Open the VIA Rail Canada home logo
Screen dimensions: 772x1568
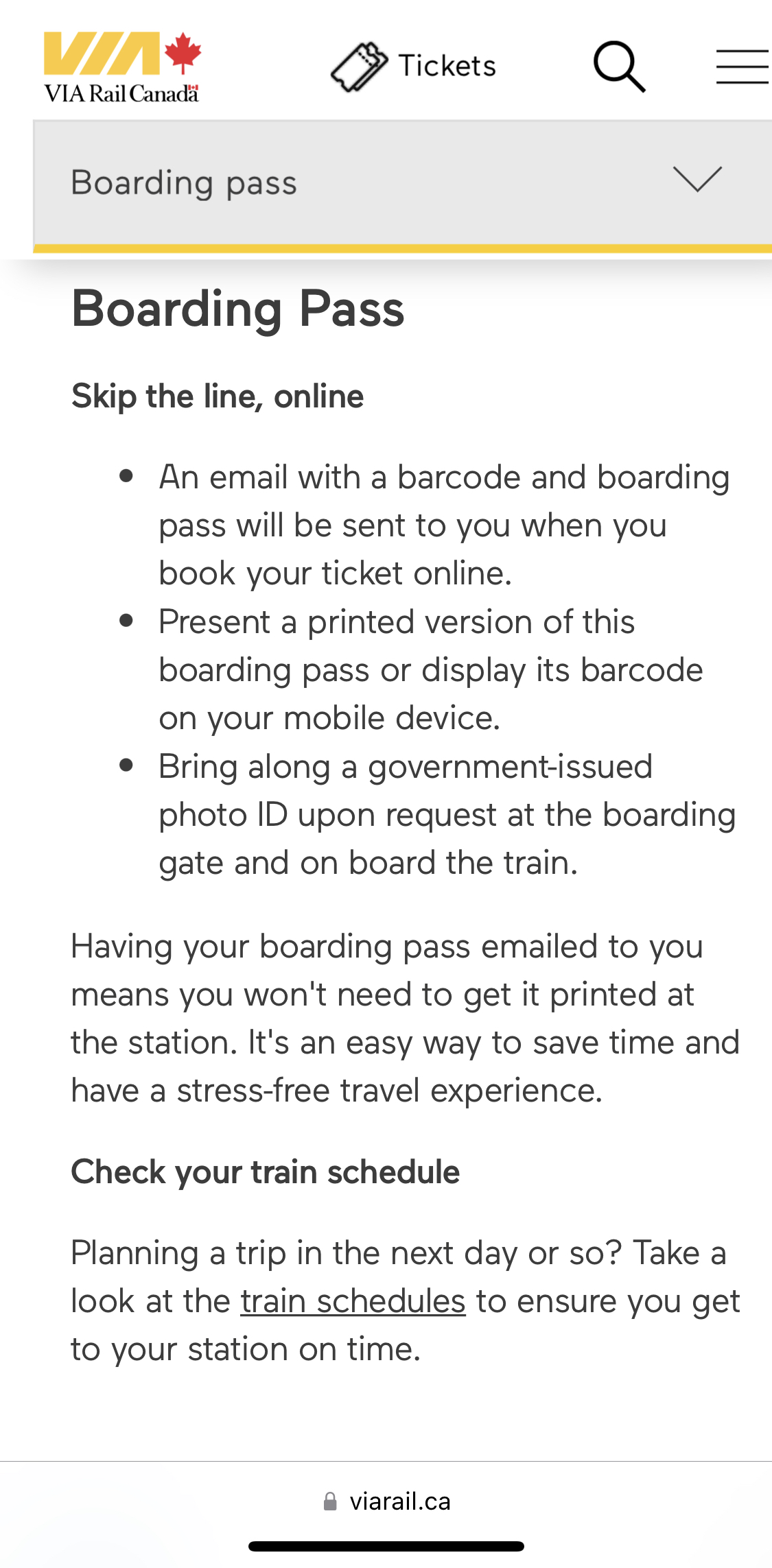point(123,67)
